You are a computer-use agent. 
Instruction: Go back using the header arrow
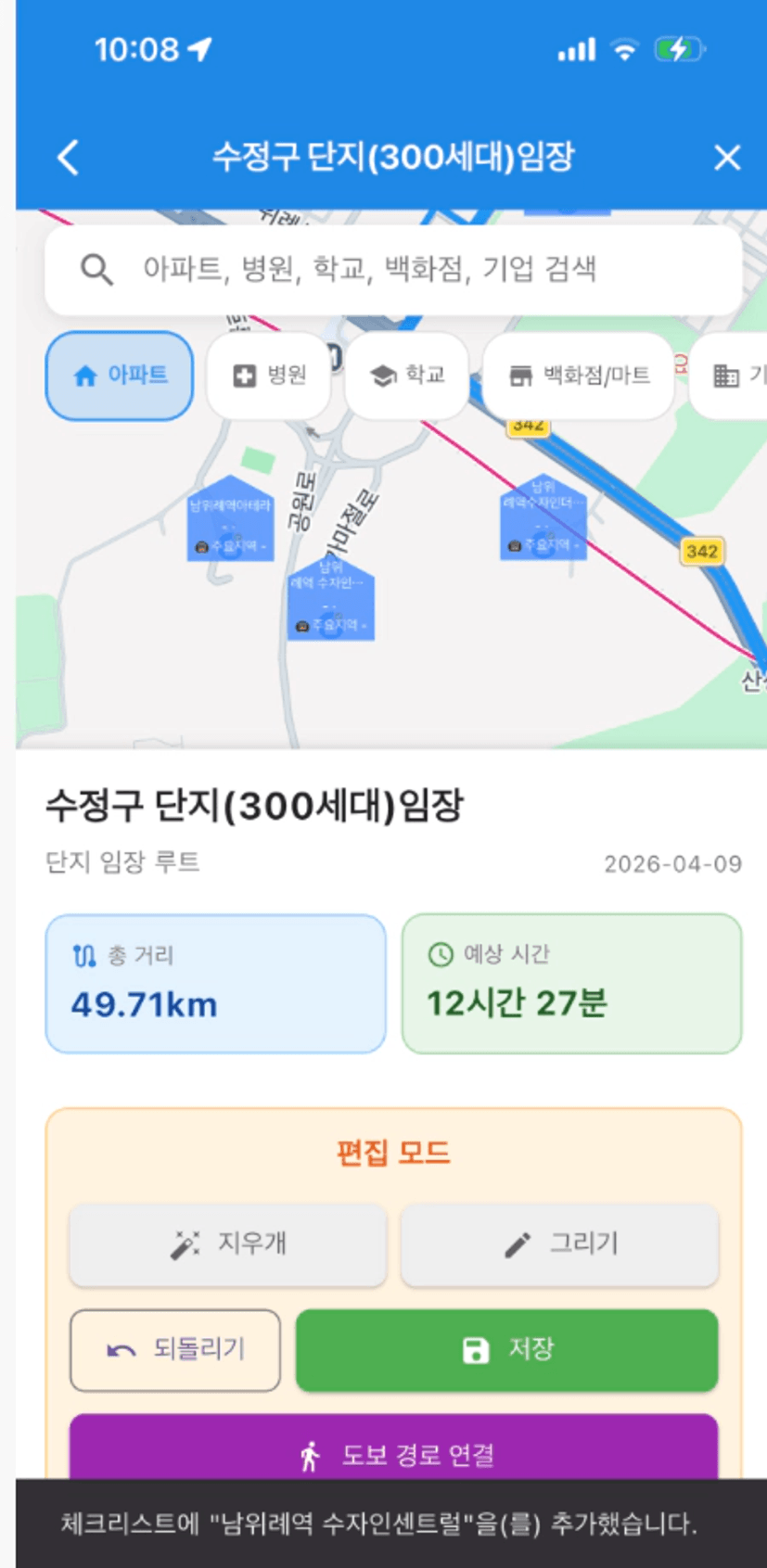(x=68, y=158)
